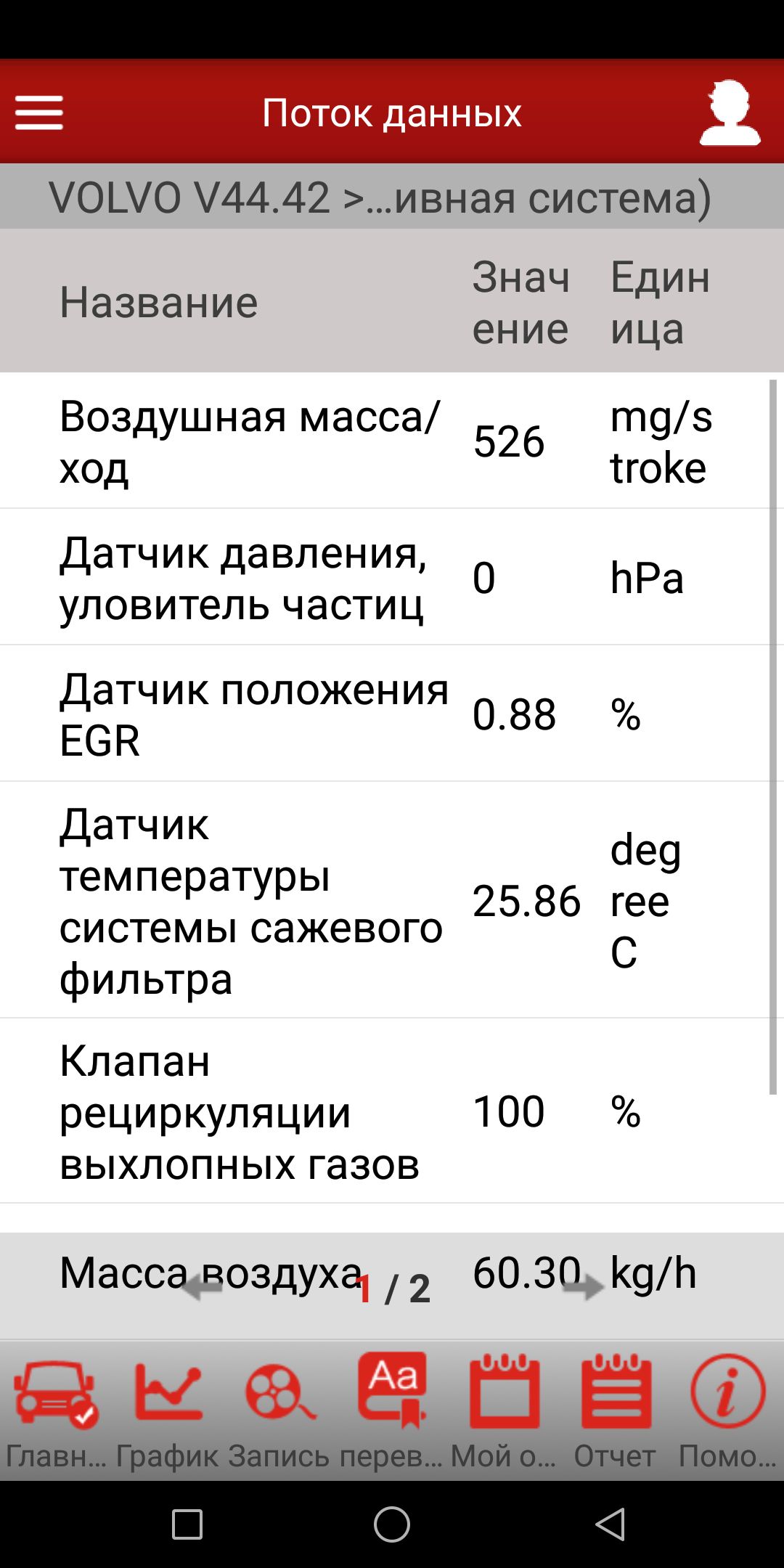
Task: Open the Мой о… calendar toolbar item
Action: (x=504, y=1410)
